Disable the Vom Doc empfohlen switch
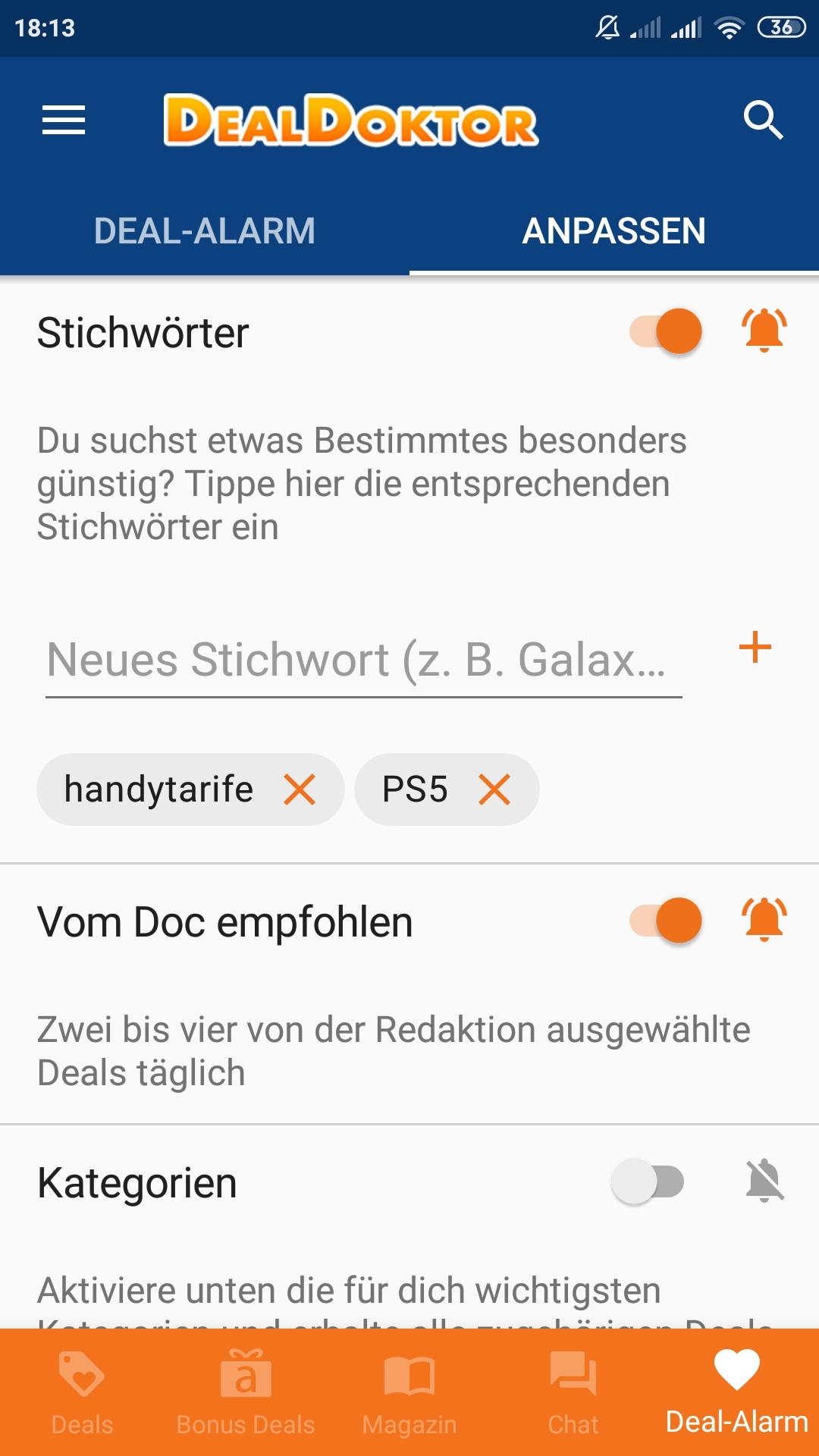The height and width of the screenshot is (1456, 819). click(x=666, y=921)
